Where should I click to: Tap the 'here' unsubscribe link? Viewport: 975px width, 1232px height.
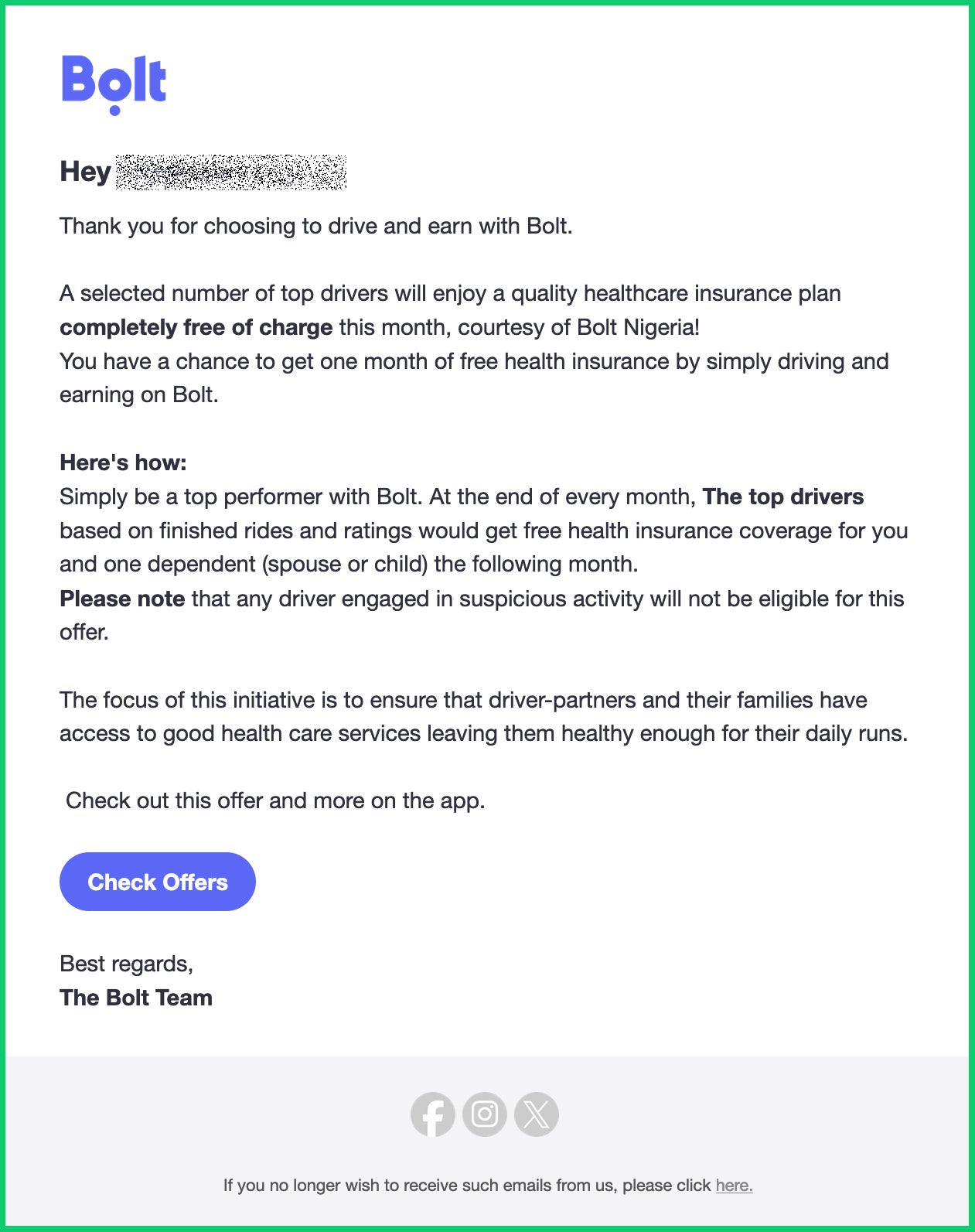[734, 1186]
